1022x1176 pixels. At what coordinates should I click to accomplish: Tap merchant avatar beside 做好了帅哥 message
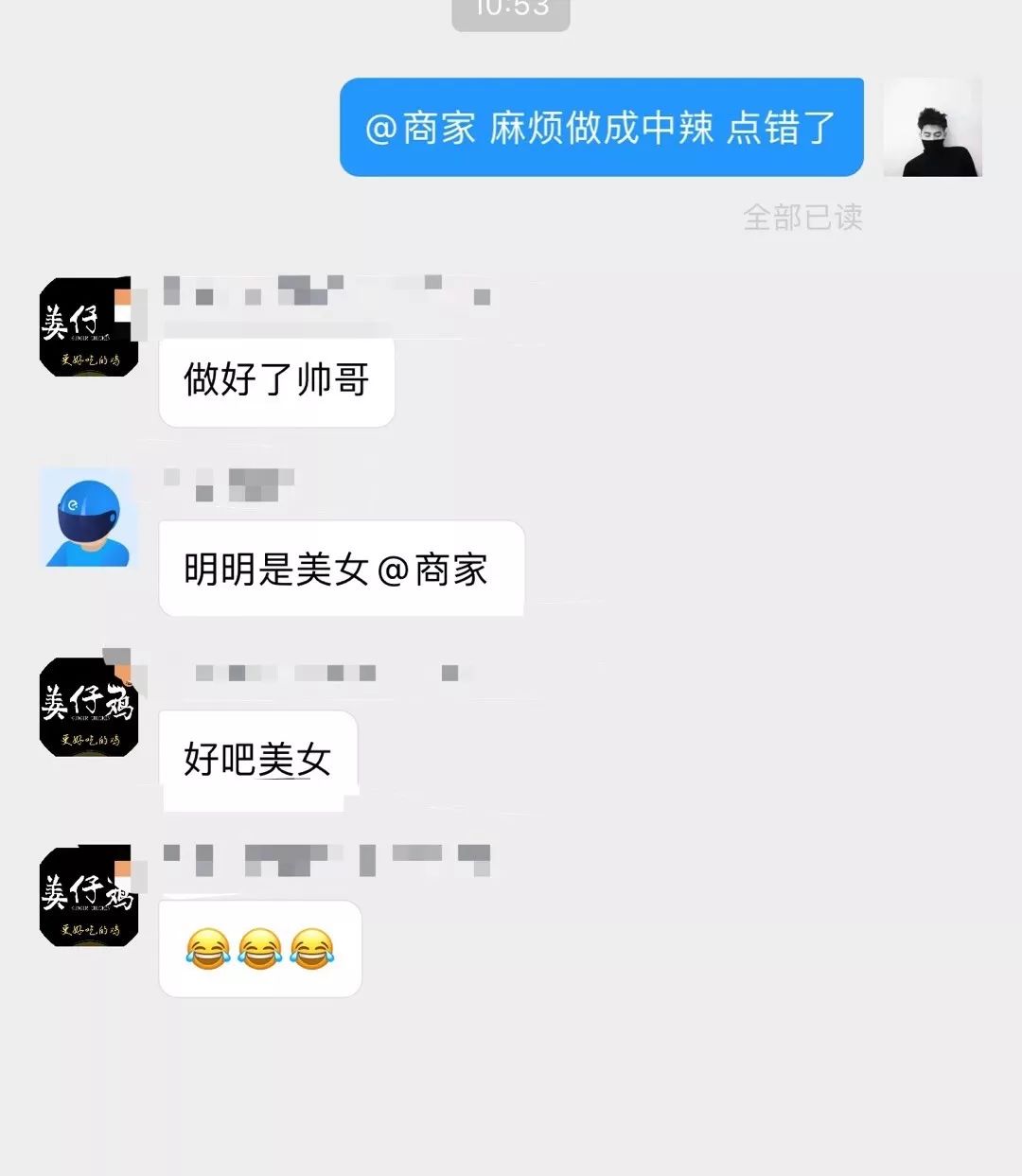[x=88, y=327]
